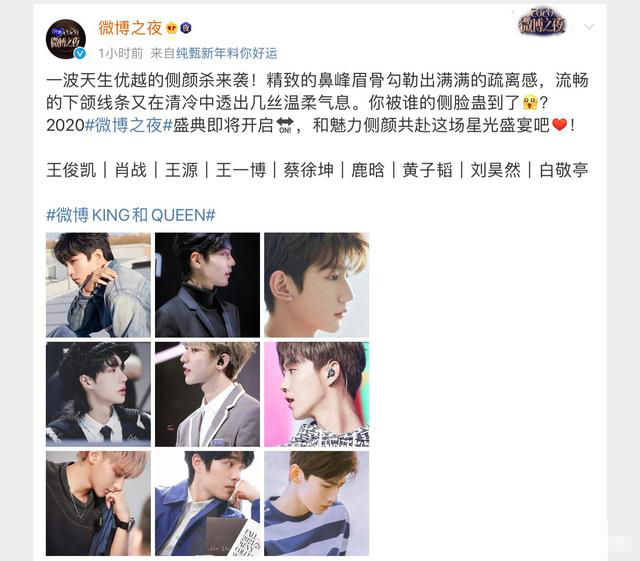
Task: Open the 微博之夜 profile avatar
Action: (x=66, y=38)
